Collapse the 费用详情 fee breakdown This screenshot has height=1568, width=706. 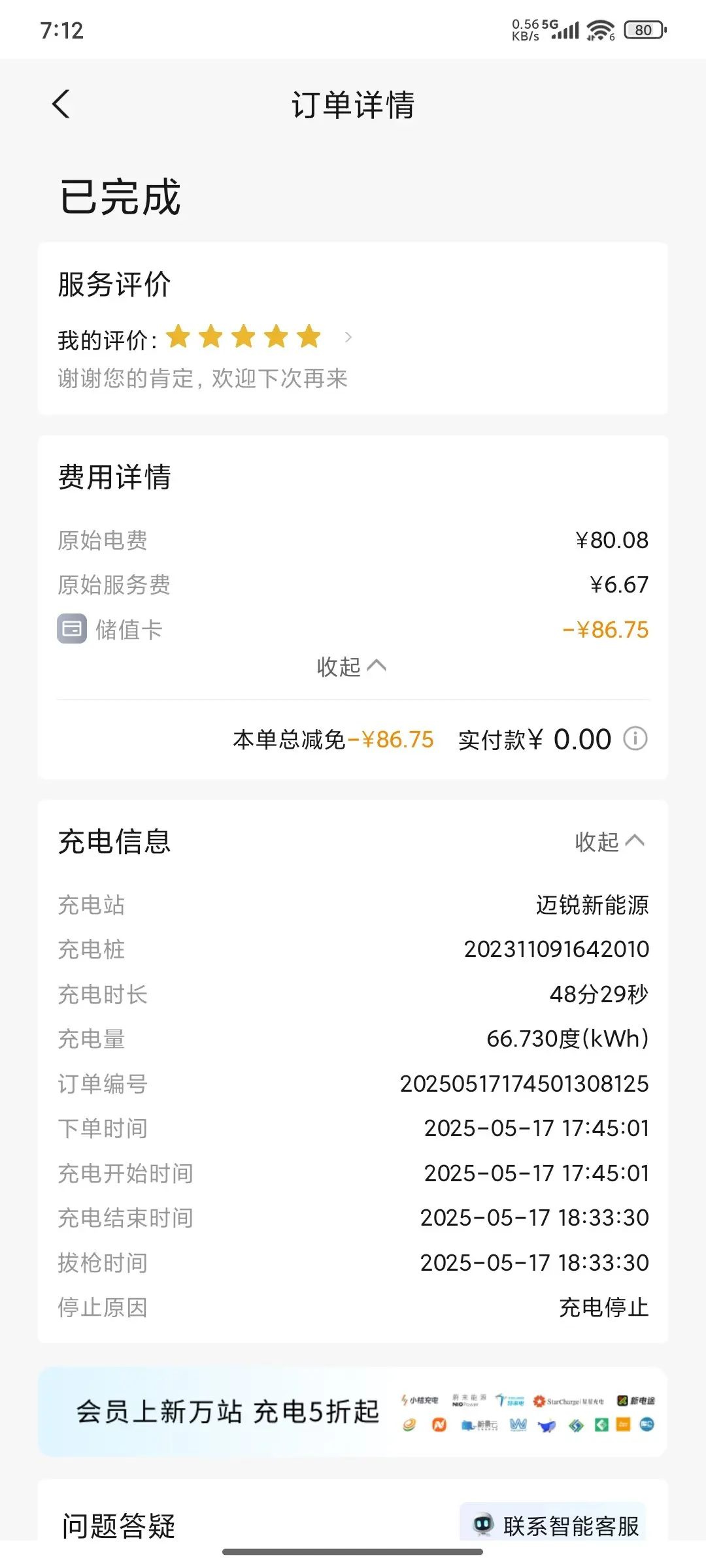pyautogui.click(x=352, y=667)
